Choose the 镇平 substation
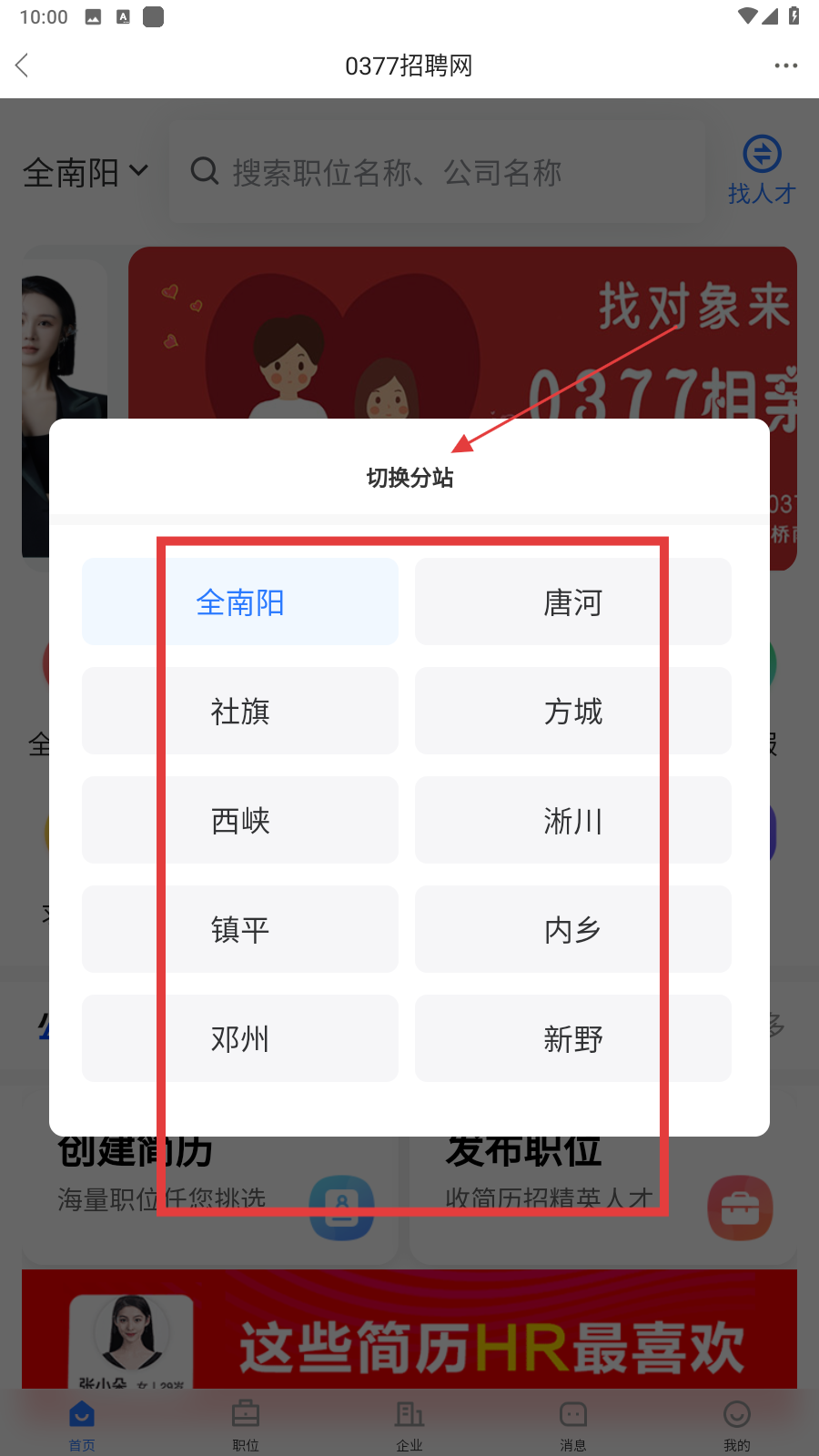Viewport: 819px width, 1456px height. click(x=240, y=930)
